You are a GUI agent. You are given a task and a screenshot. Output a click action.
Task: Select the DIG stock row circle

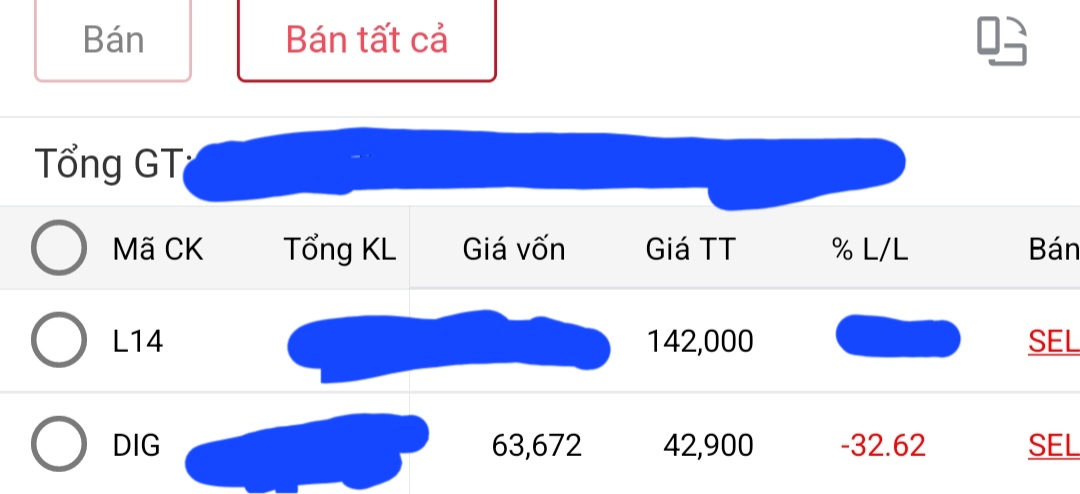tap(59, 445)
